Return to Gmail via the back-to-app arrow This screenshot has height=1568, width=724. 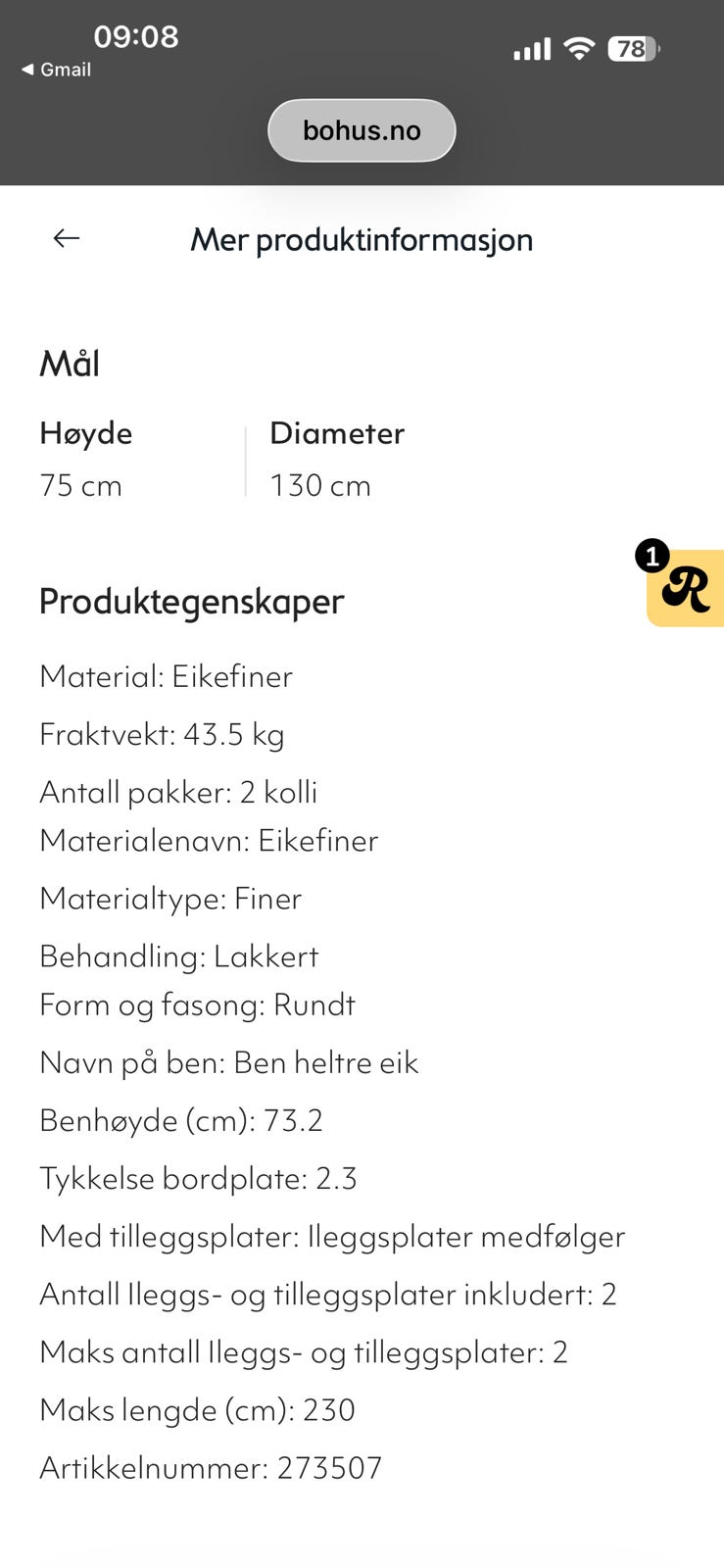pos(56,70)
